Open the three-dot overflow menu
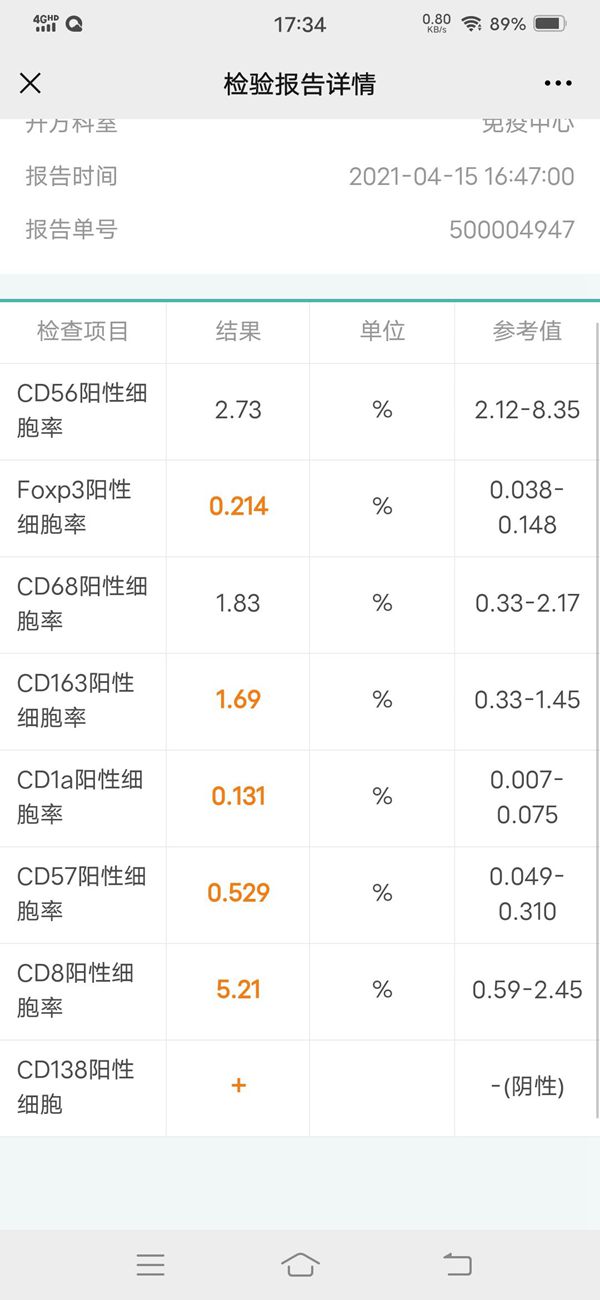This screenshot has width=600, height=1300. click(x=558, y=83)
